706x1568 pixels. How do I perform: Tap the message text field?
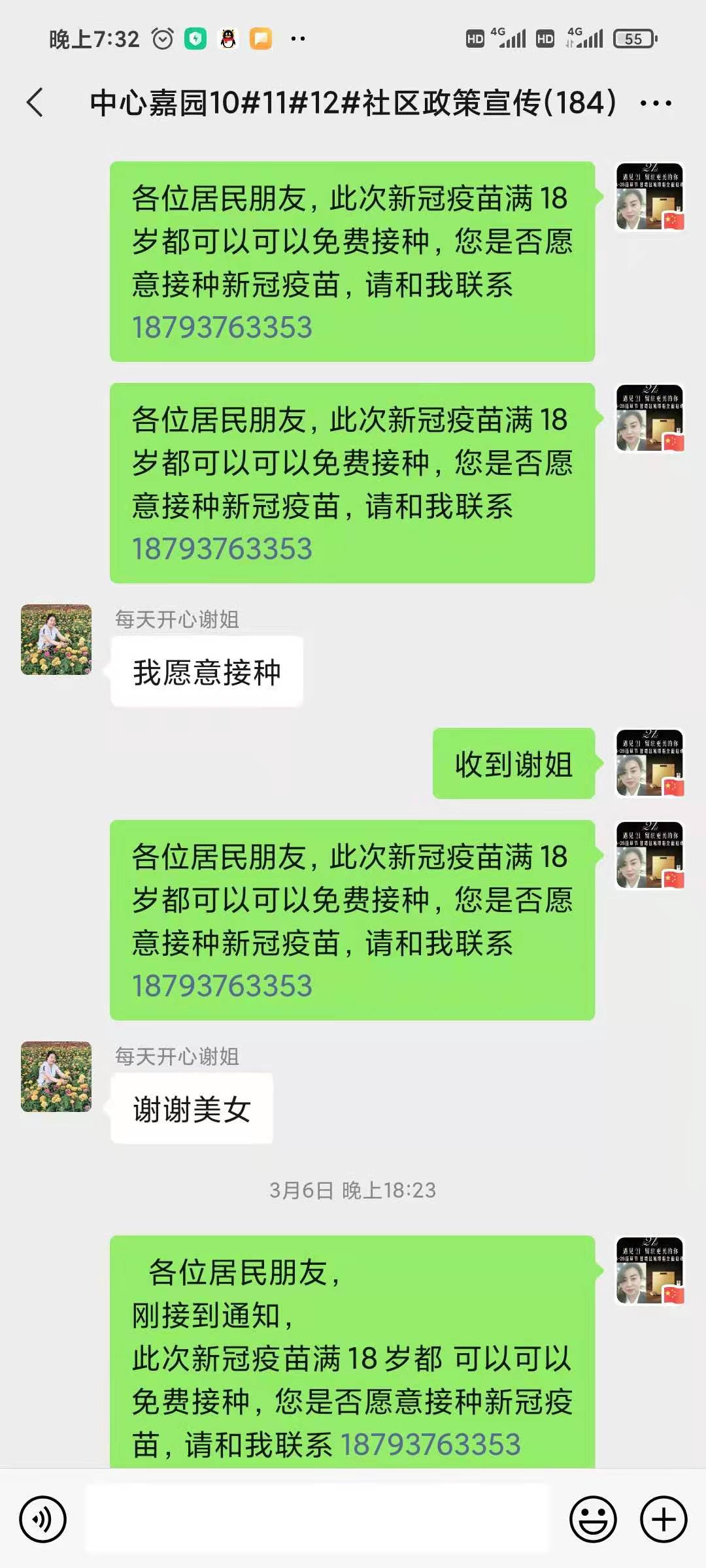tap(318, 1519)
